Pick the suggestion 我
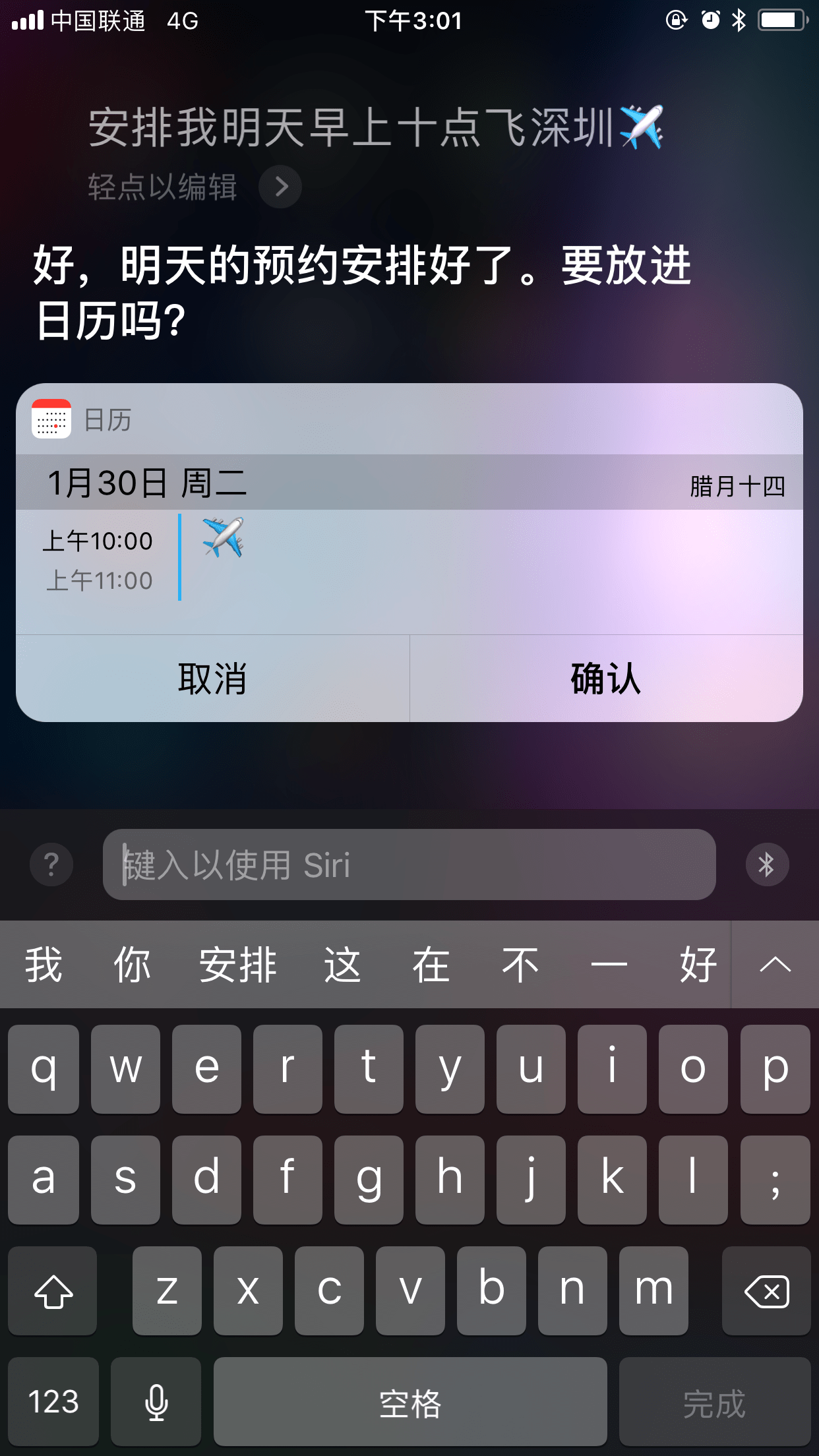Viewport: 819px width, 1456px height. point(44,965)
